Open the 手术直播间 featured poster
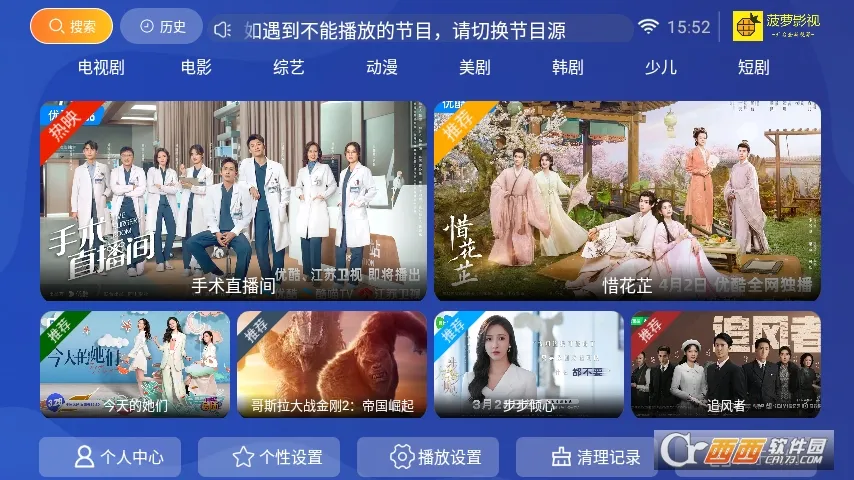 pos(233,200)
